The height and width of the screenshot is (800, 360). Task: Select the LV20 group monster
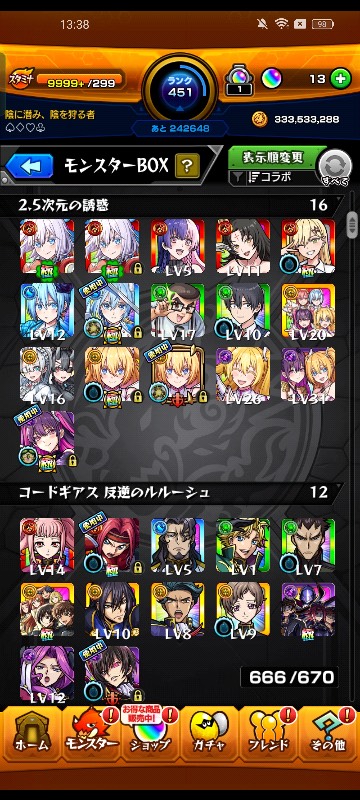click(308, 311)
